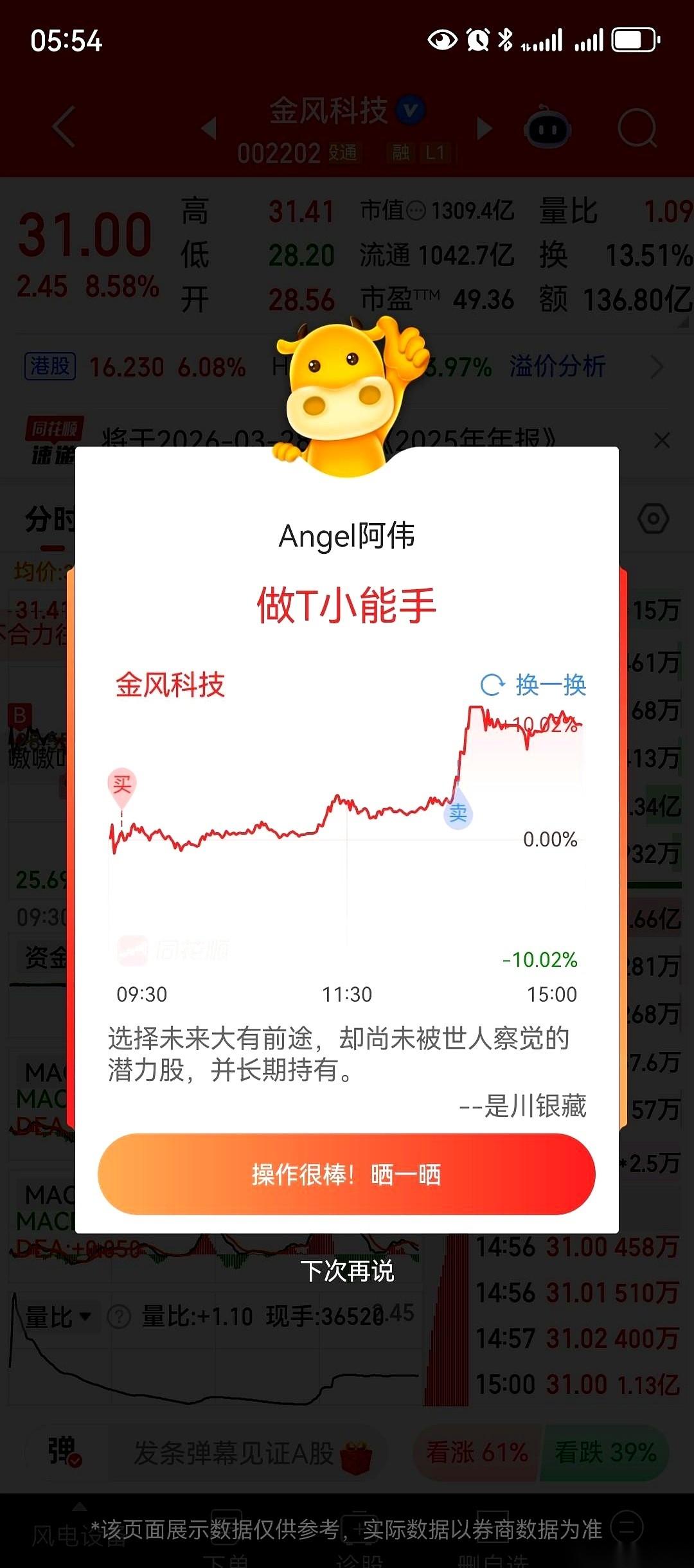Open the chart settings gear icon
Screen dimensions: 694x1568
(x=654, y=517)
